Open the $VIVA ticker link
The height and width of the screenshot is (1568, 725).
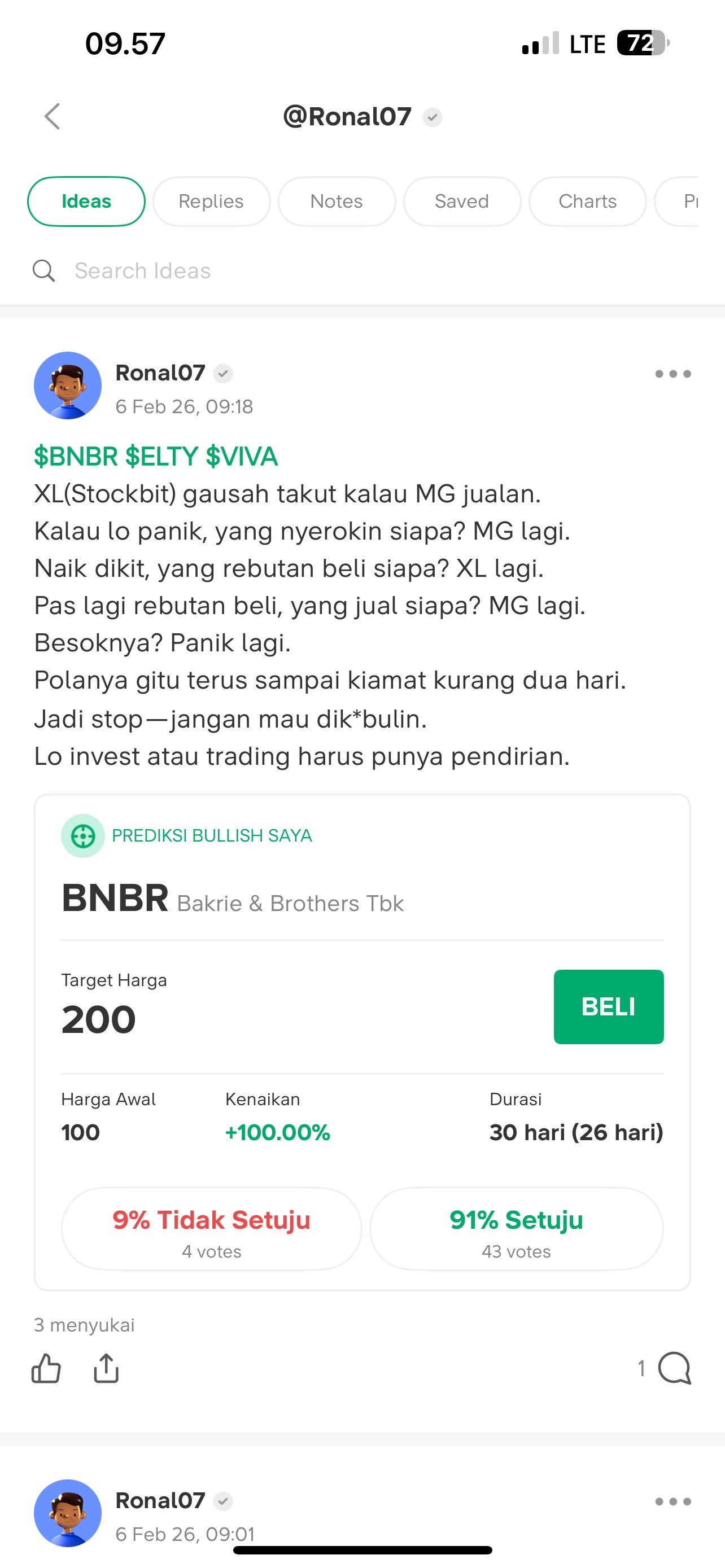pos(242,457)
